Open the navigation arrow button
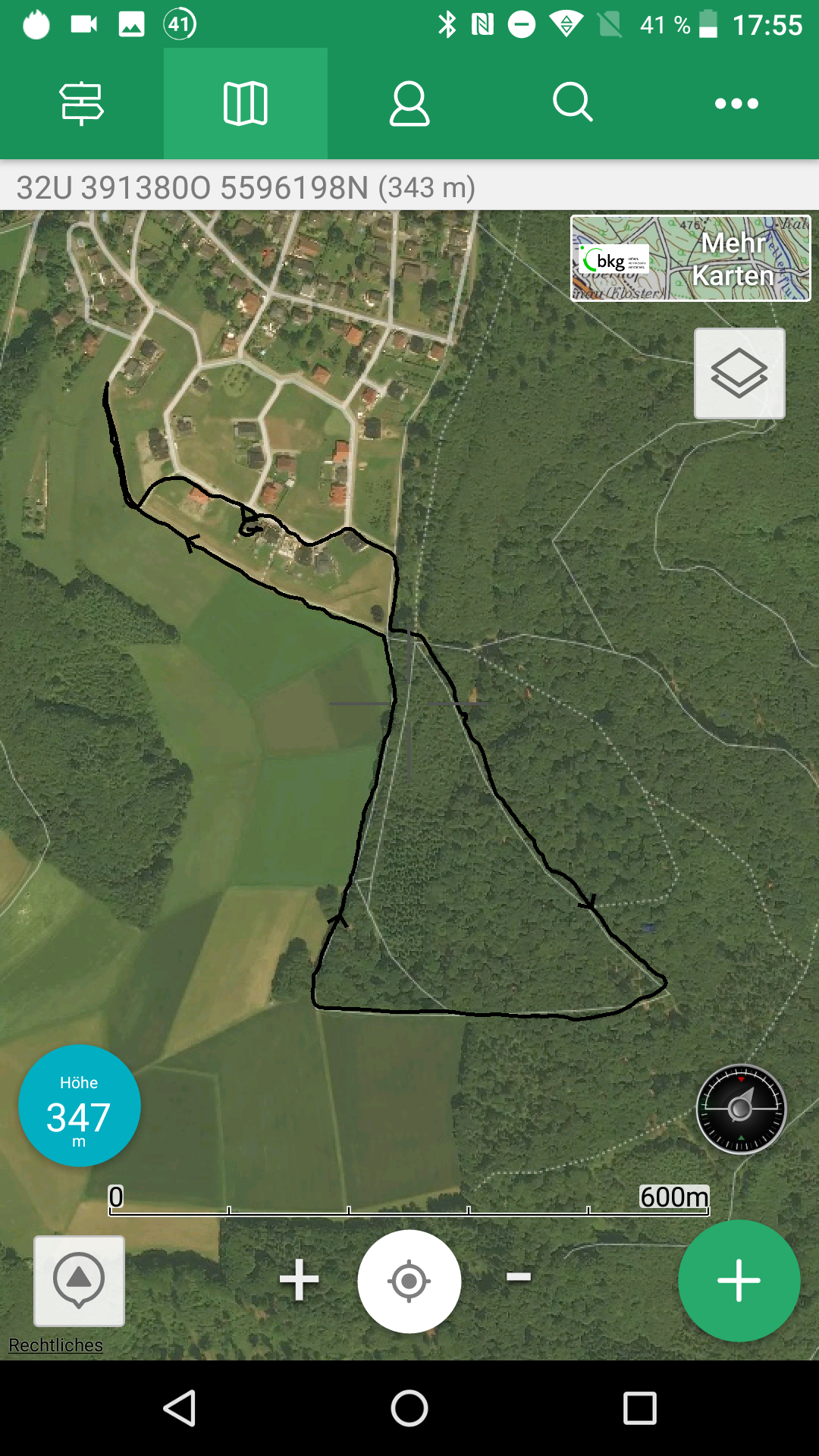 click(x=79, y=1280)
